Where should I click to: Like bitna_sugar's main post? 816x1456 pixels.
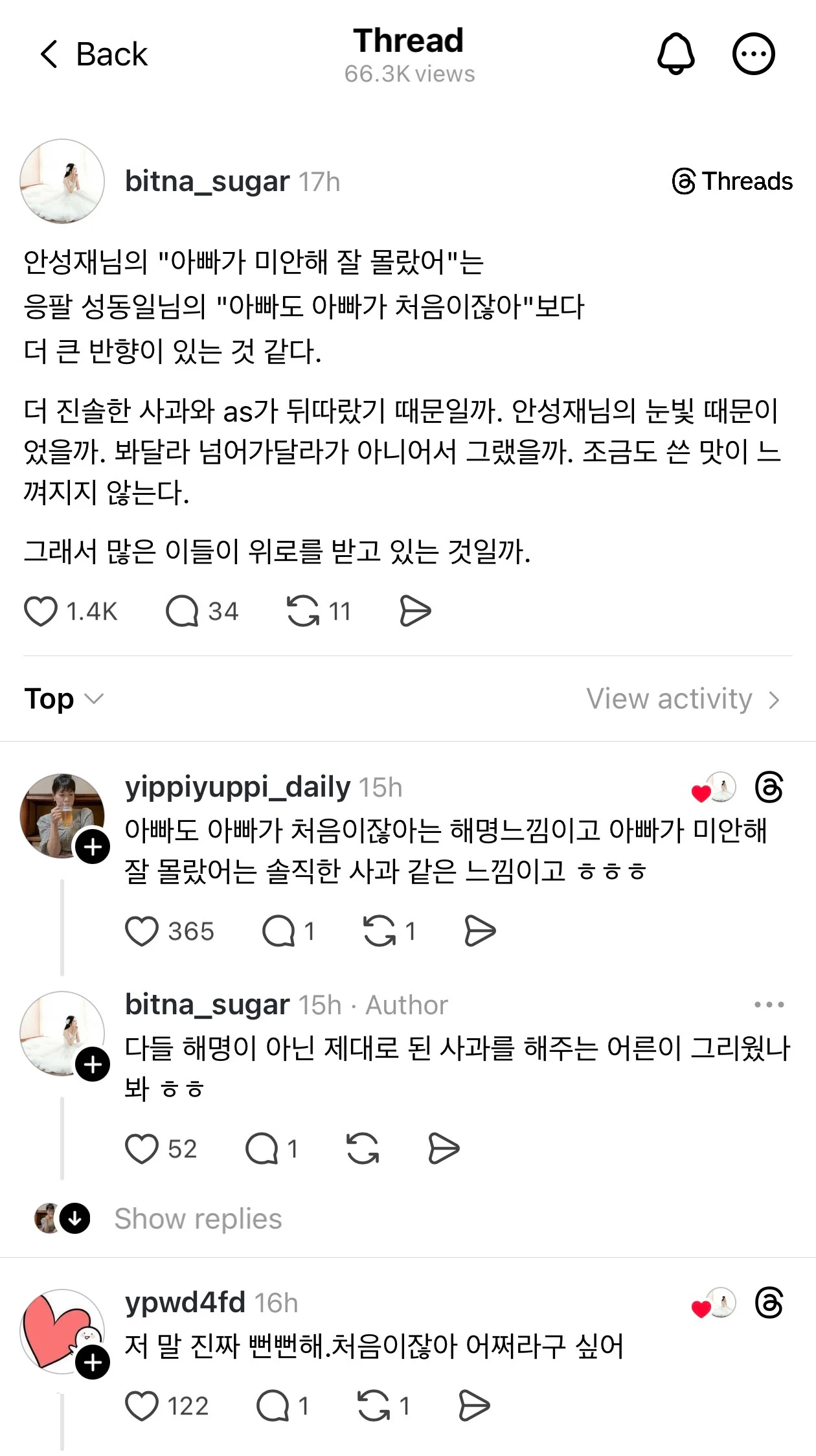(x=41, y=611)
